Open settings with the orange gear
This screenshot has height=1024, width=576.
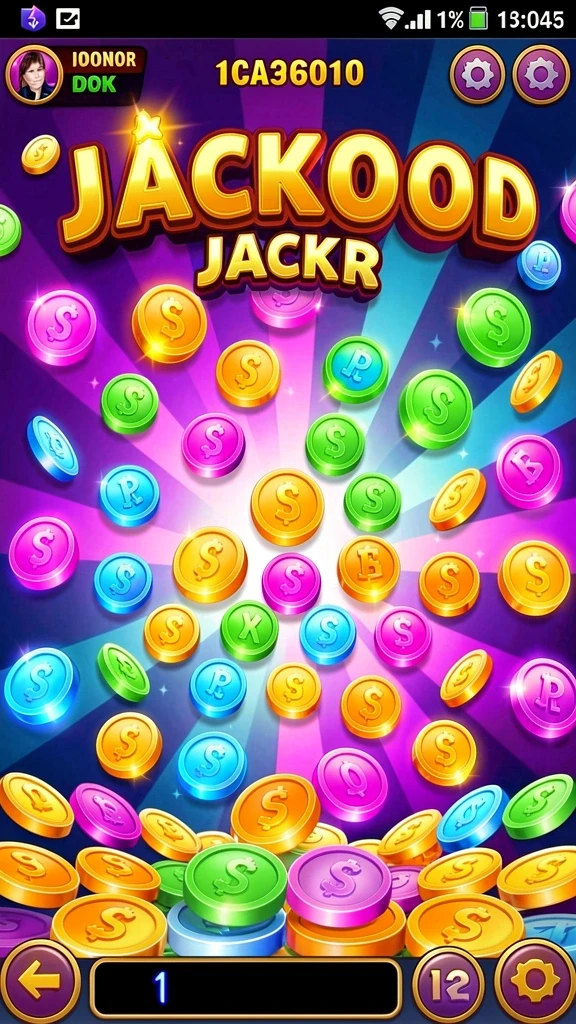click(534, 982)
